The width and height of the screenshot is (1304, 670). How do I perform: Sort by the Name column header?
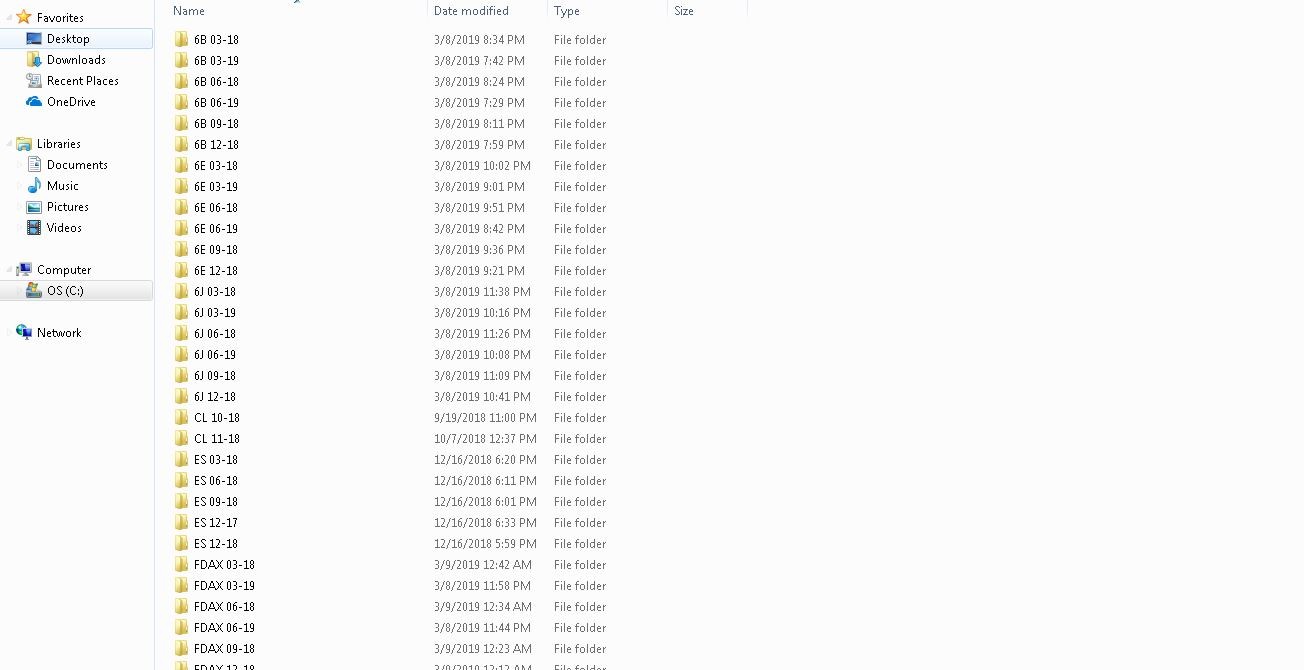(x=189, y=11)
